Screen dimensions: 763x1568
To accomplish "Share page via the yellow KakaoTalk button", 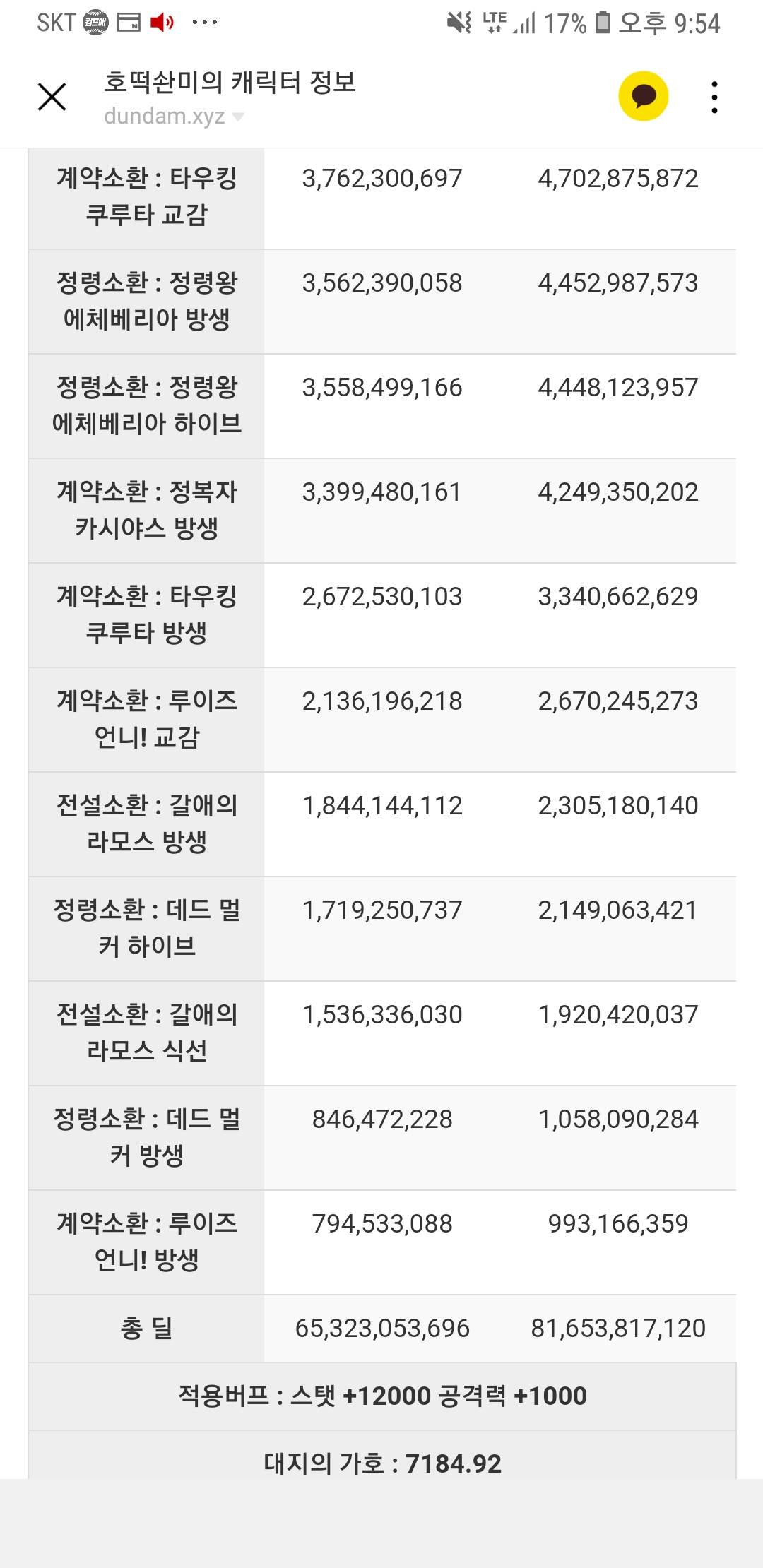I will pyautogui.click(x=643, y=96).
